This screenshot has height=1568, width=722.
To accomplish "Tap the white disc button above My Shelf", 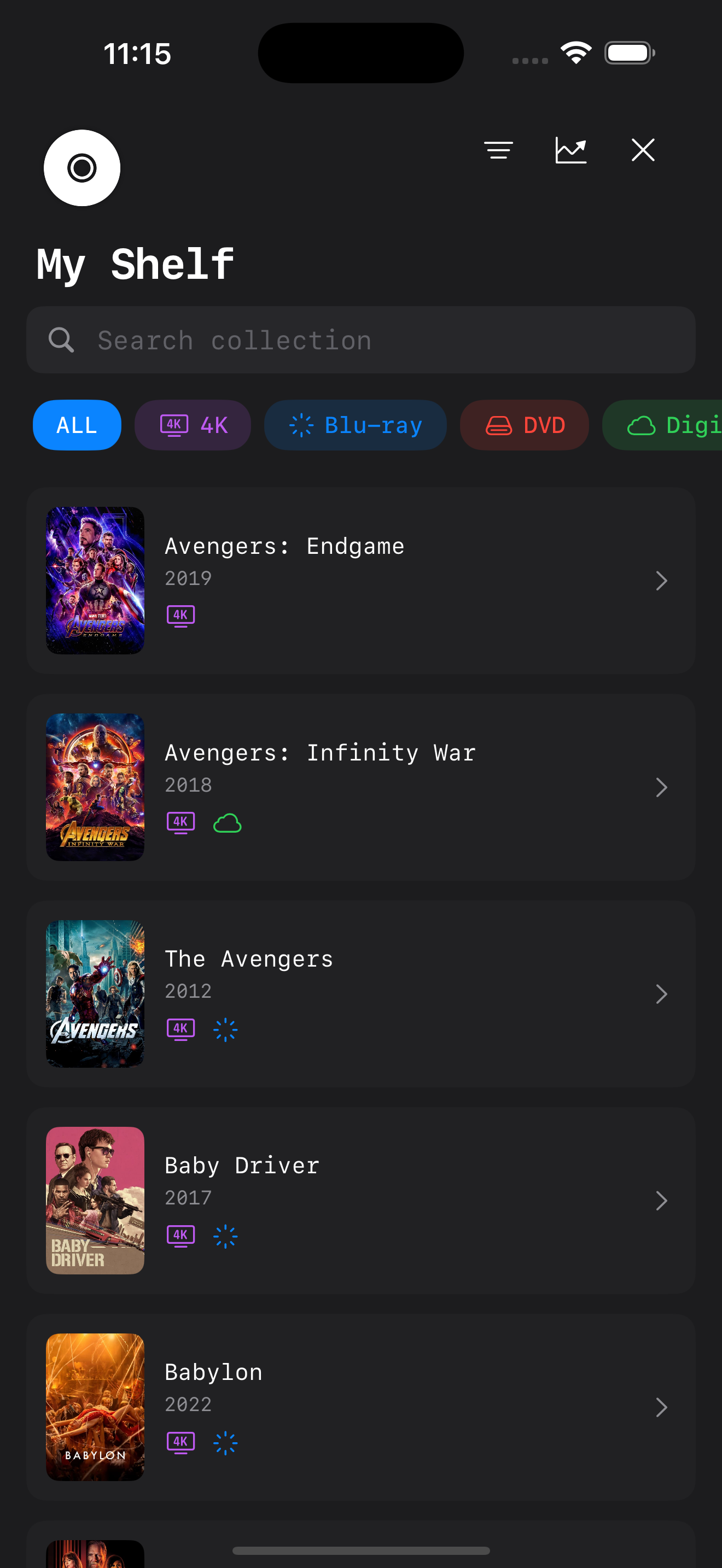I will [81, 168].
